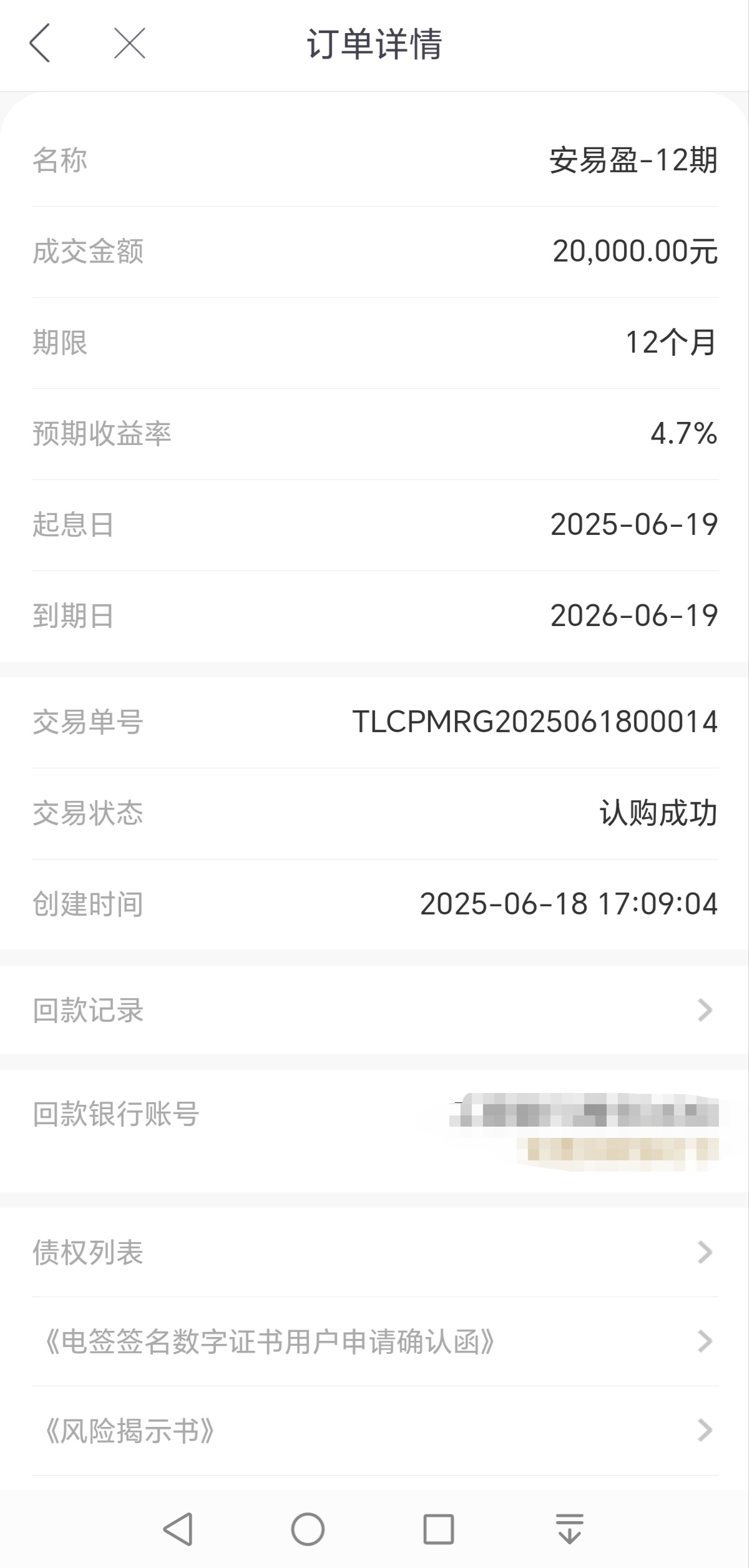
Task: Tap the system home button
Action: (x=308, y=1529)
